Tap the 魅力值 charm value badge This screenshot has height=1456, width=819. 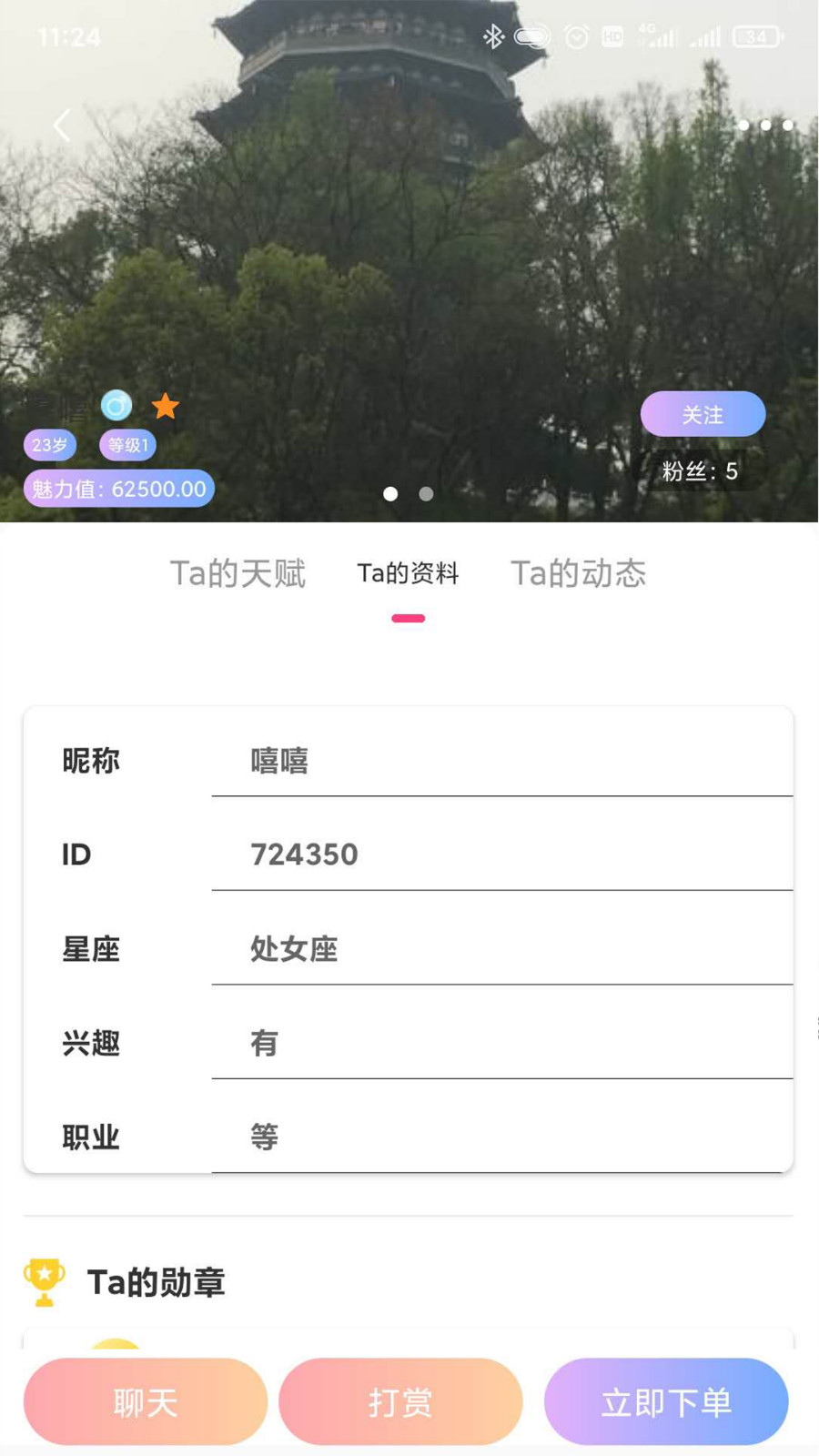116,489
